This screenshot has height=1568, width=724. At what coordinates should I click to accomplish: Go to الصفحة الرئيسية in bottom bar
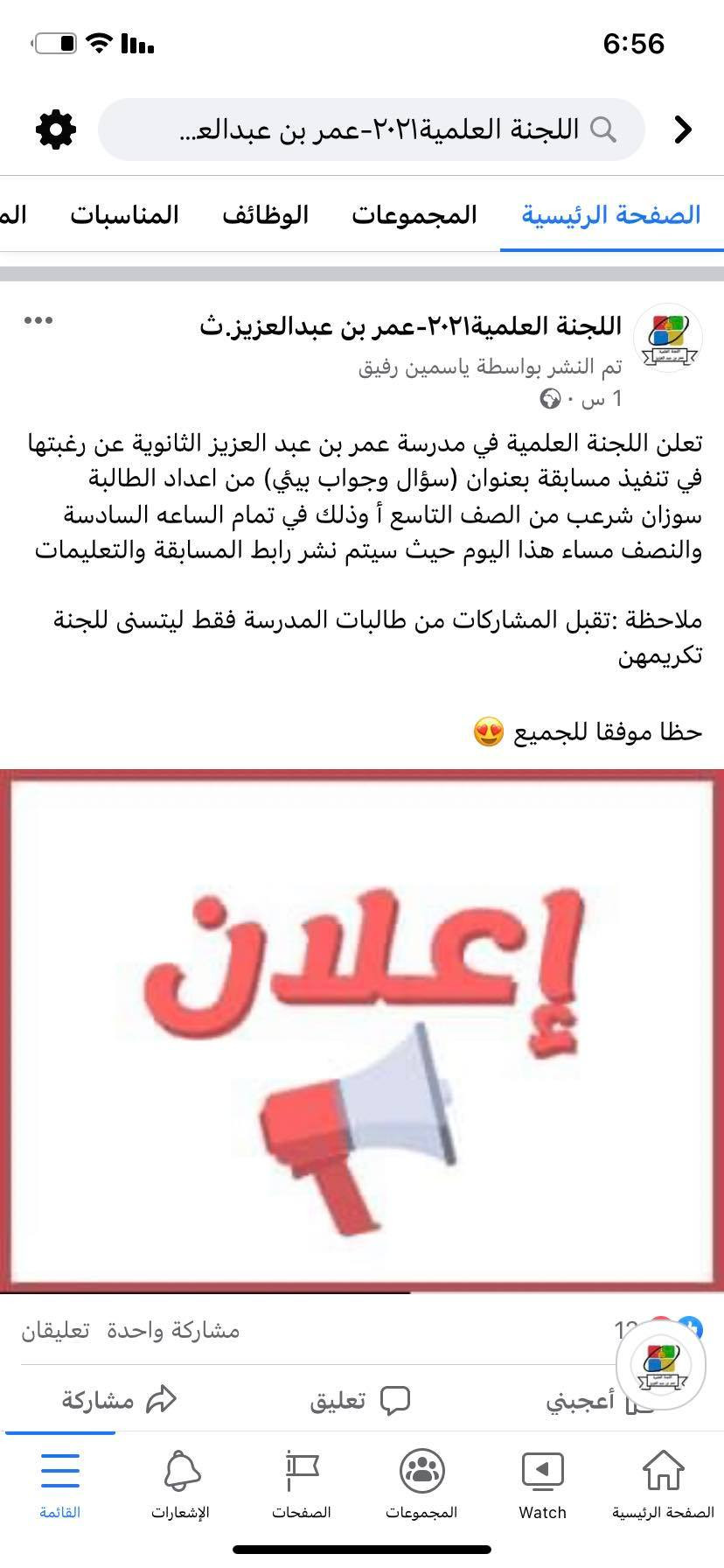click(x=663, y=1484)
